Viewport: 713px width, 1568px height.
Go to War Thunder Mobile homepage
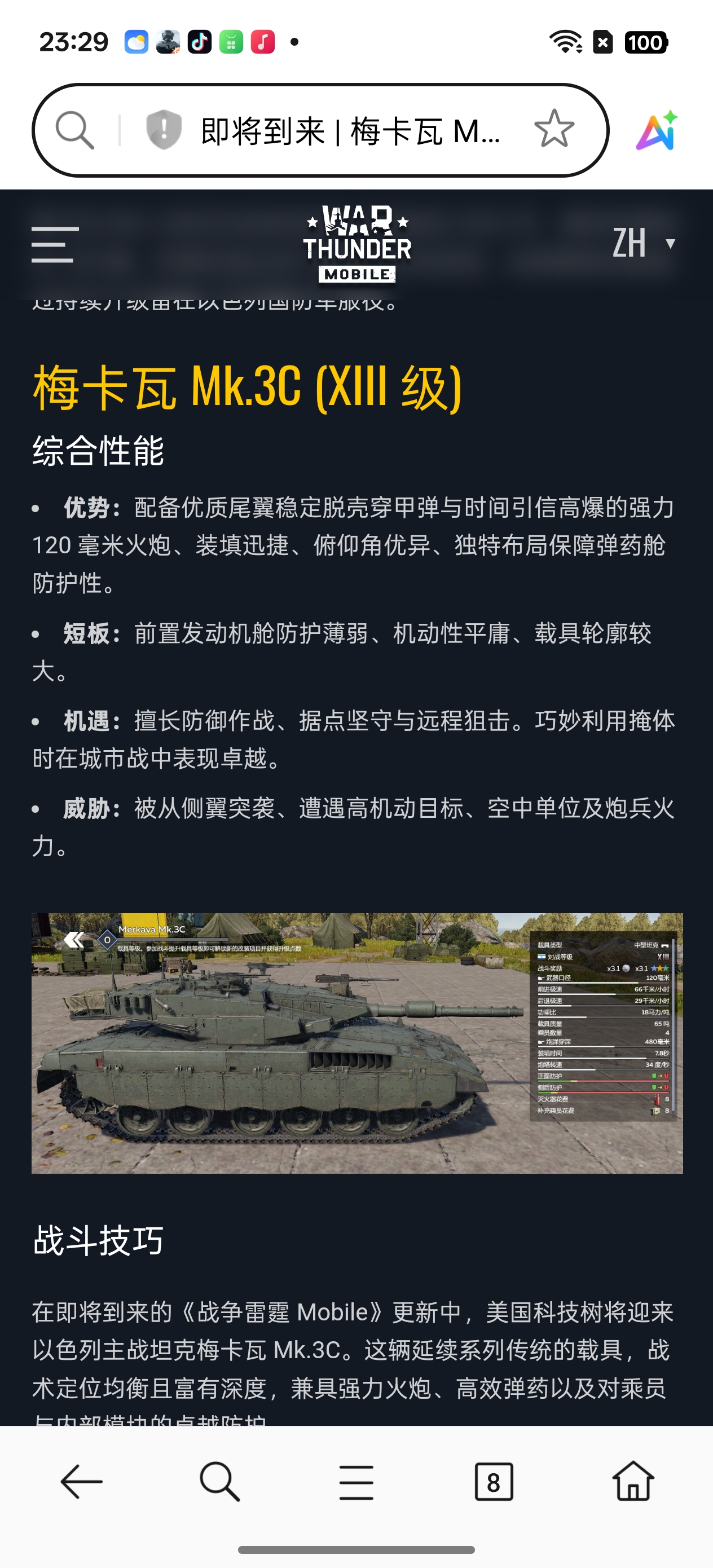pos(357,244)
